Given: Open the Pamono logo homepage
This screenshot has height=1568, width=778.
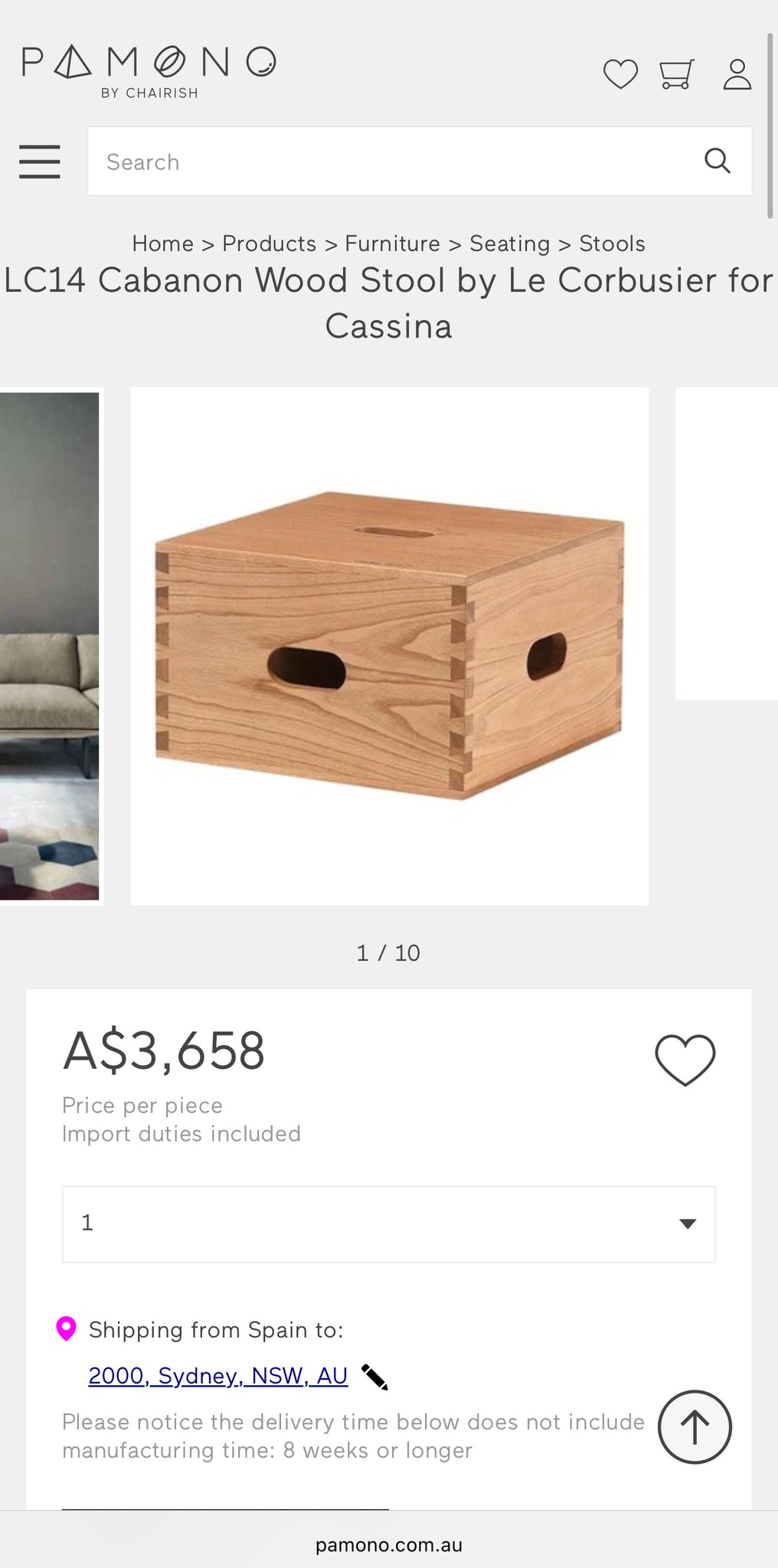Looking at the screenshot, I should pyautogui.click(x=149, y=70).
